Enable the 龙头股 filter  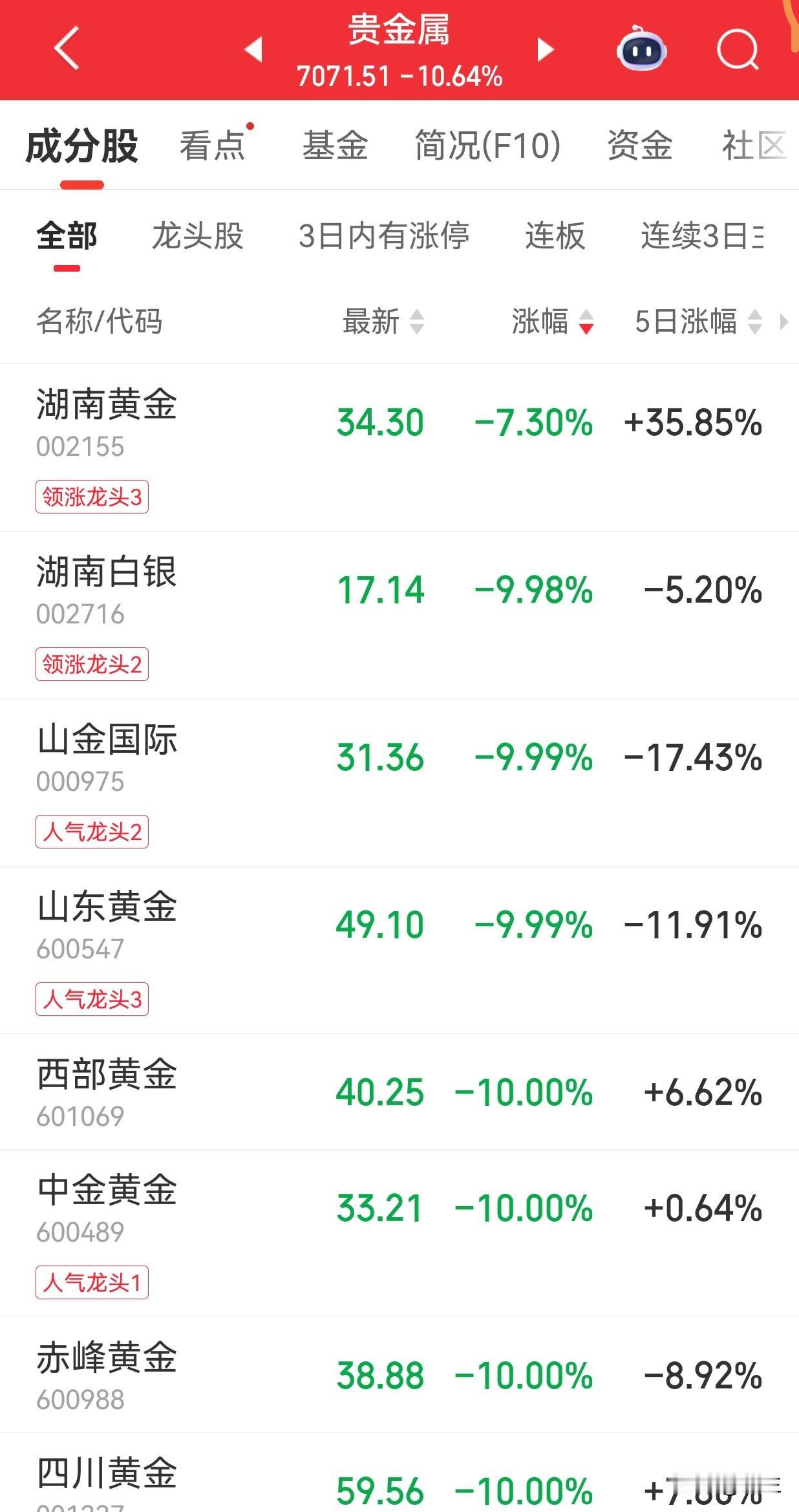[x=198, y=237]
